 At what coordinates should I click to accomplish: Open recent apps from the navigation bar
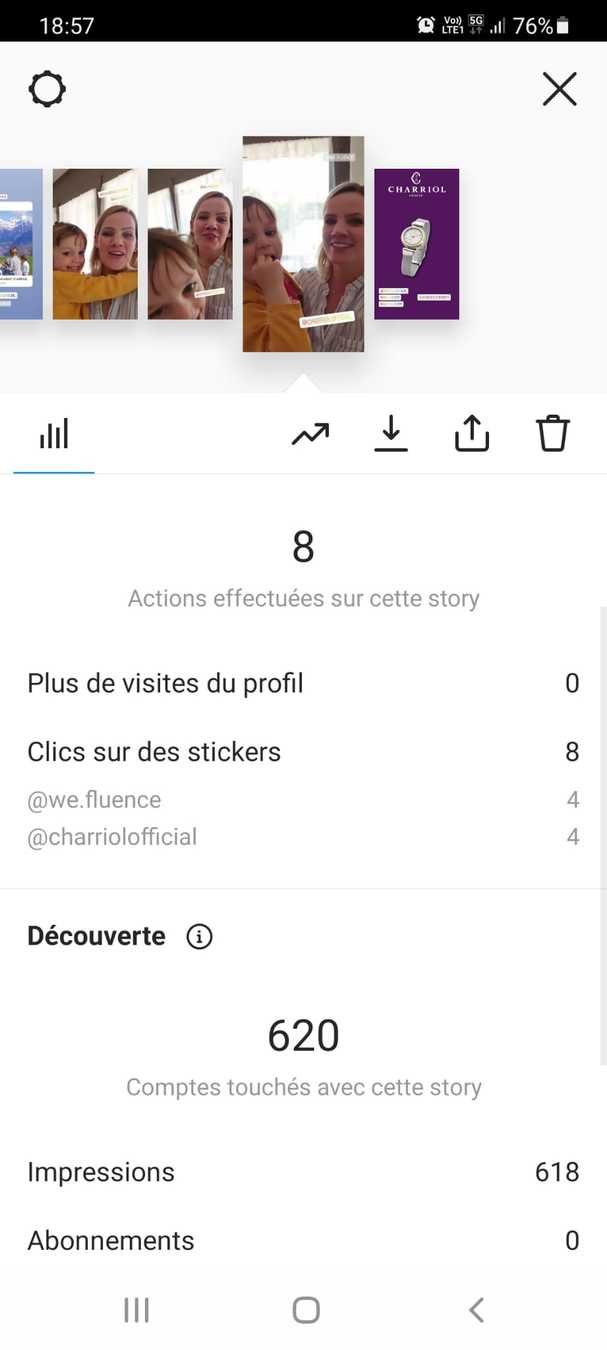coord(136,1310)
